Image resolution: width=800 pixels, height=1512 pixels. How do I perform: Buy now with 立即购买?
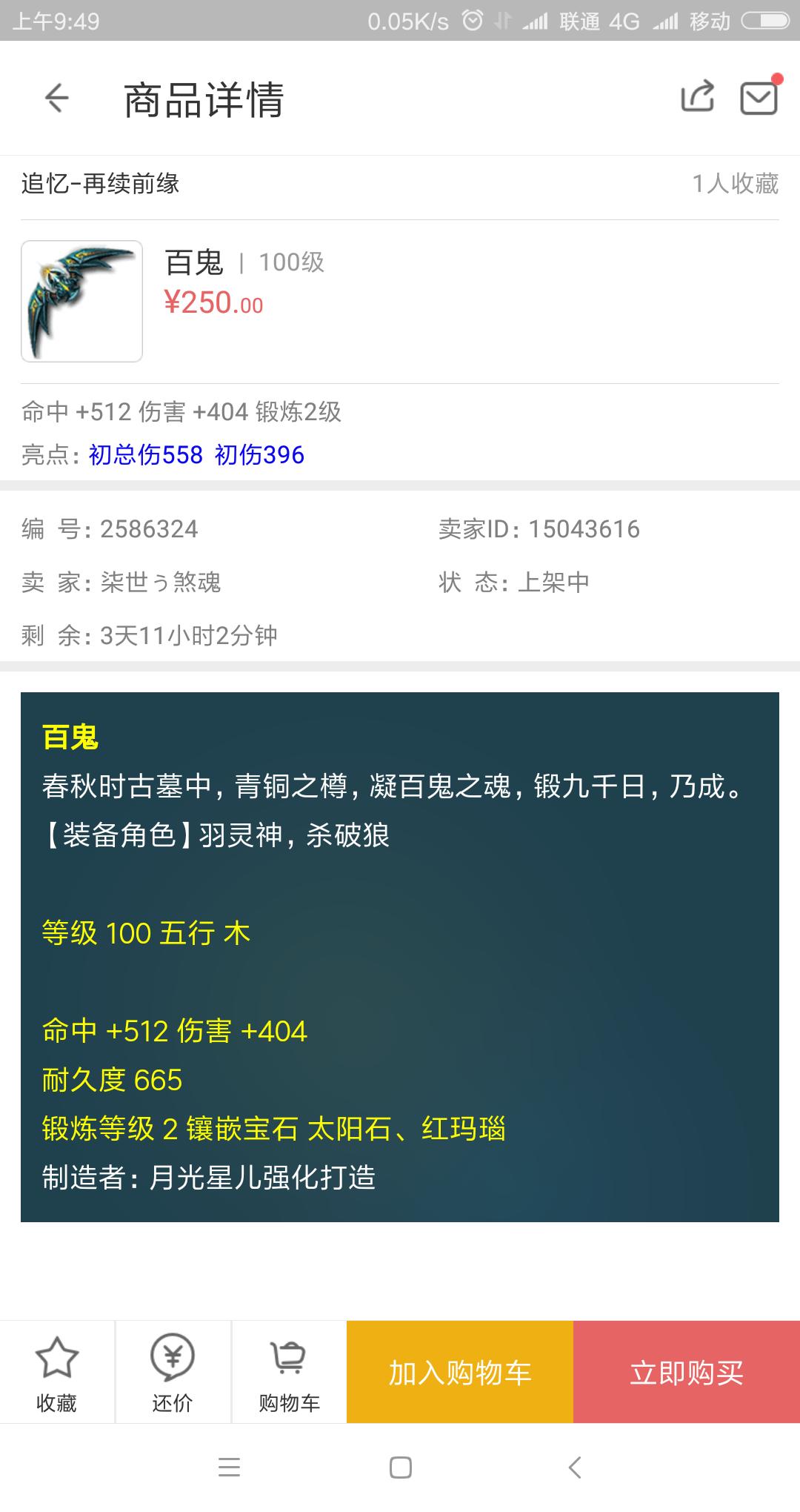tap(687, 1372)
